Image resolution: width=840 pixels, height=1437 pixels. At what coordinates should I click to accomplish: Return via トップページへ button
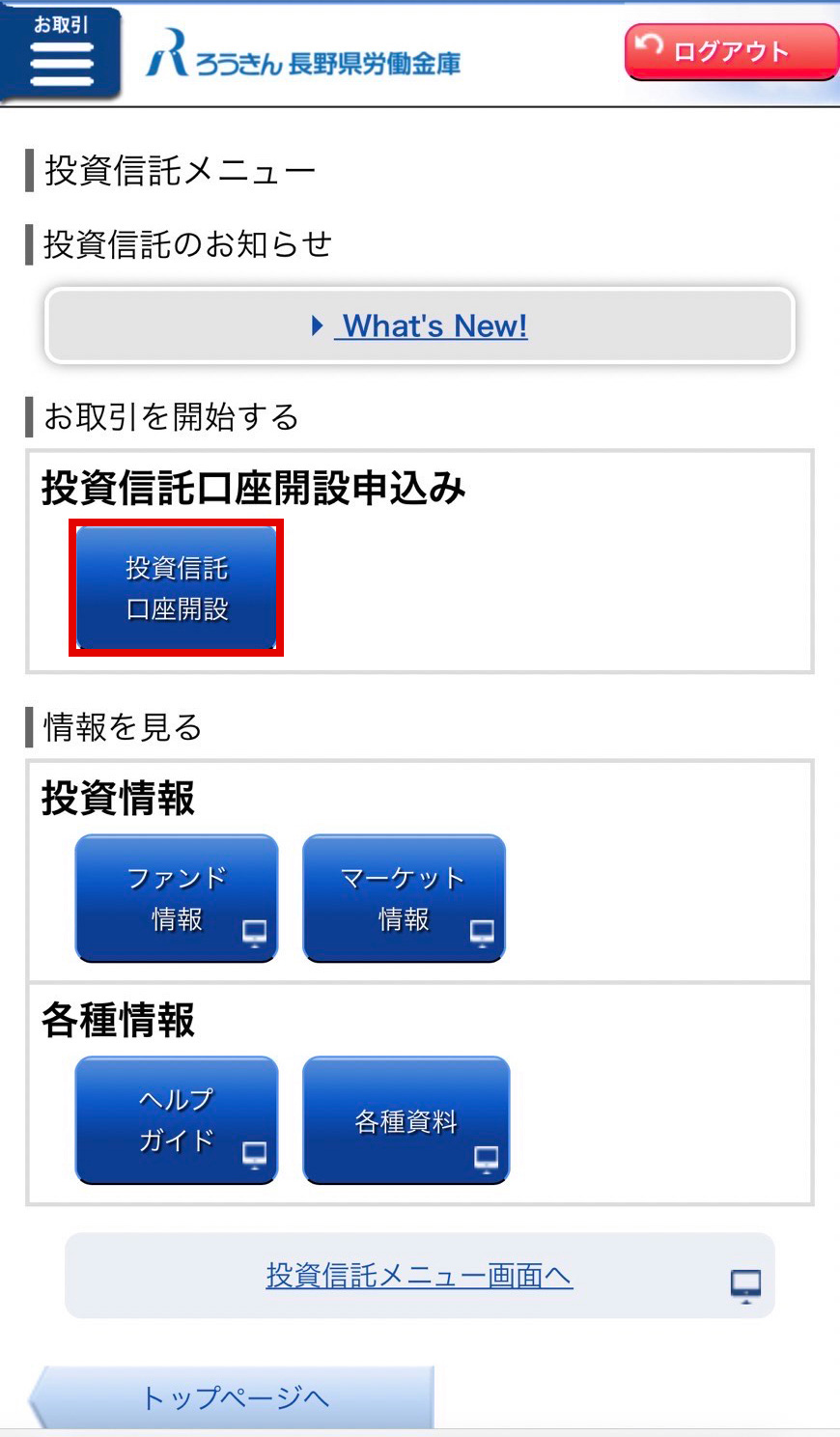click(x=232, y=1396)
